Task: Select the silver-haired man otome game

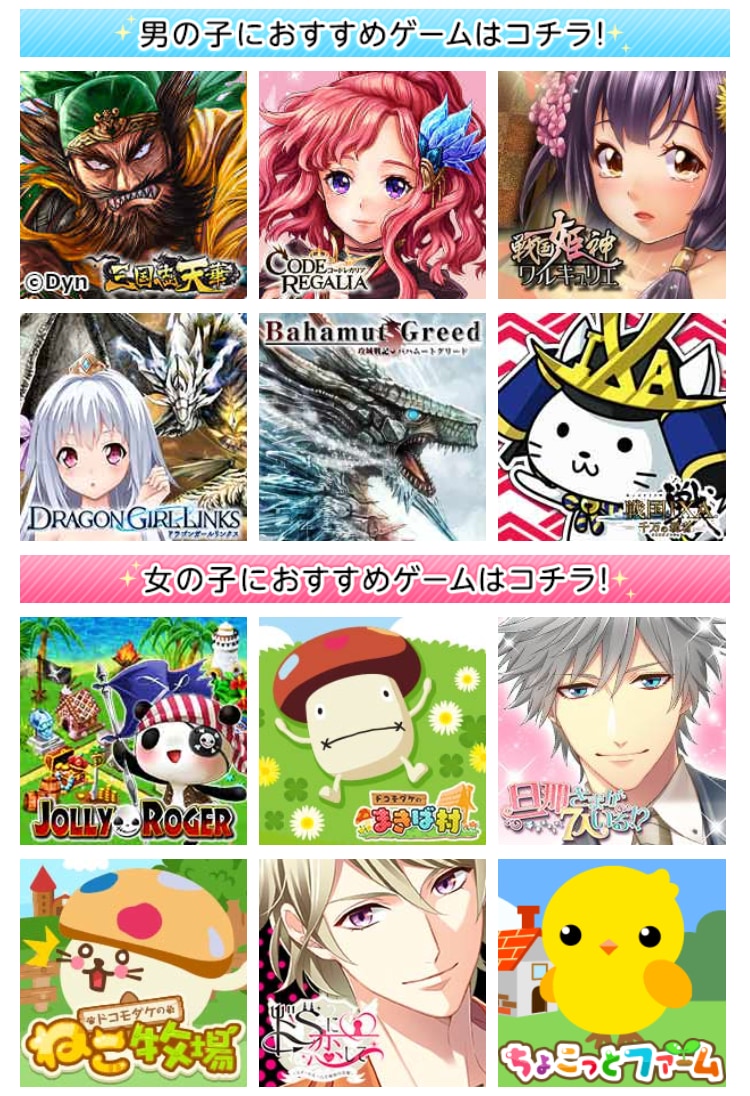Action: point(611,731)
